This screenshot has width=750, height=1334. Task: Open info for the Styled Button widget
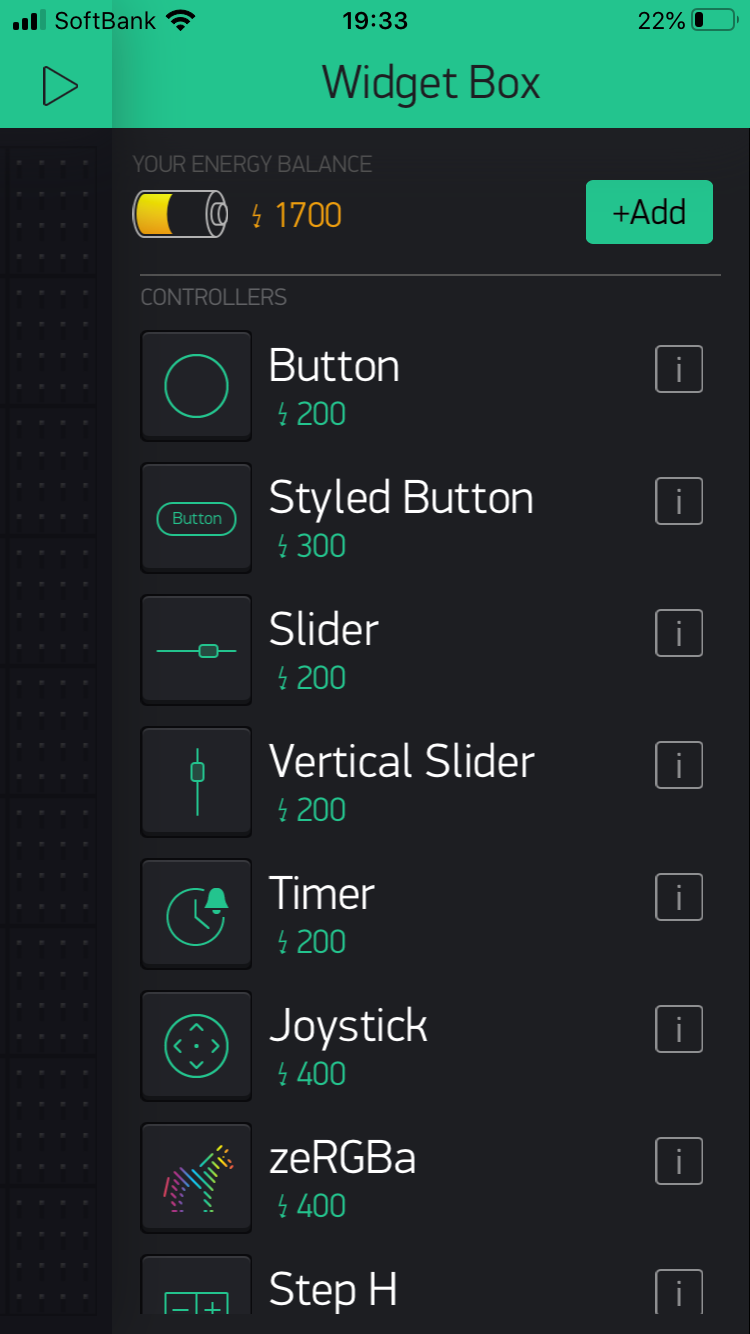pos(678,500)
